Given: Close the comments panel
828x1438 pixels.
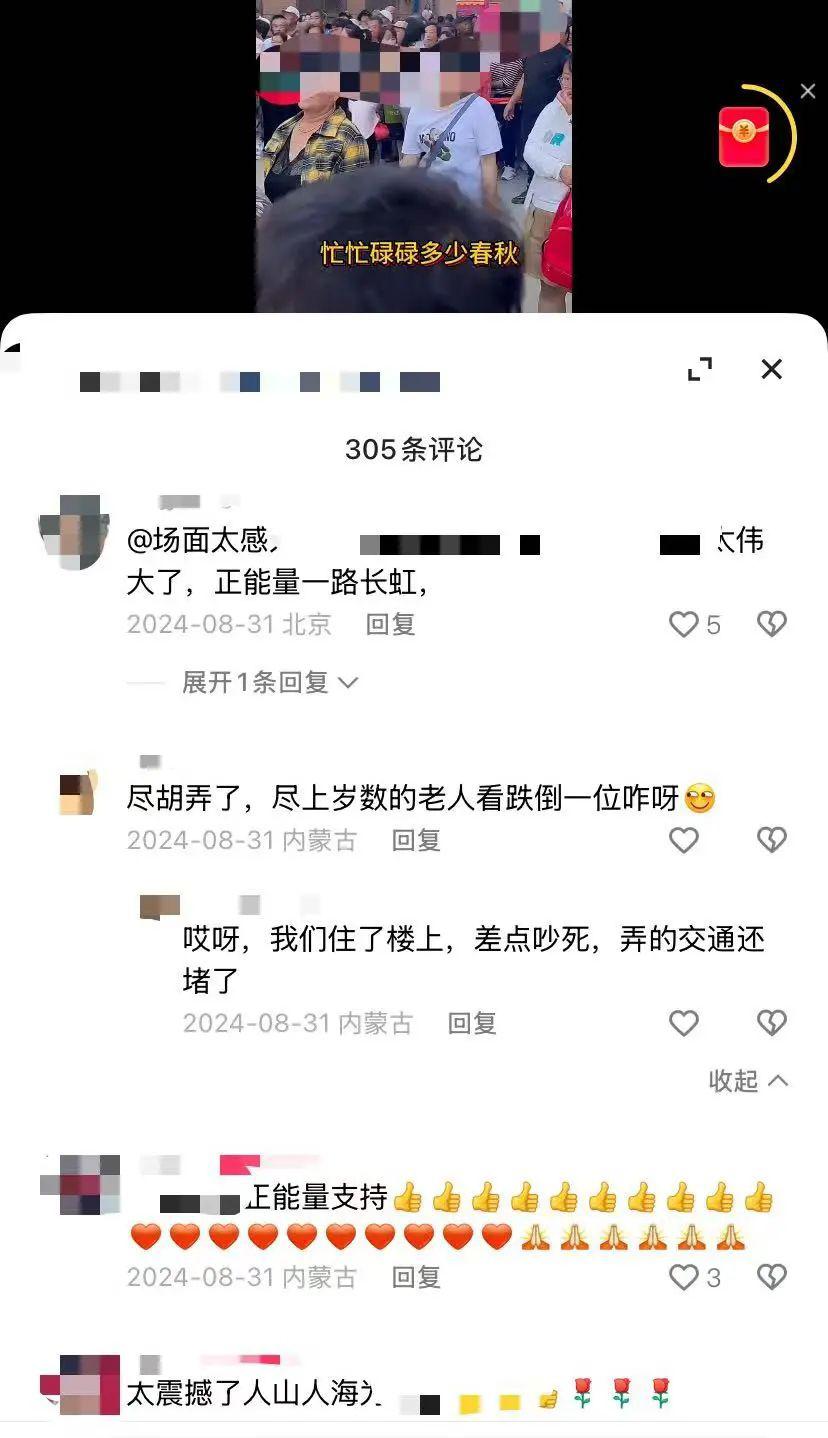Looking at the screenshot, I should [x=771, y=369].
